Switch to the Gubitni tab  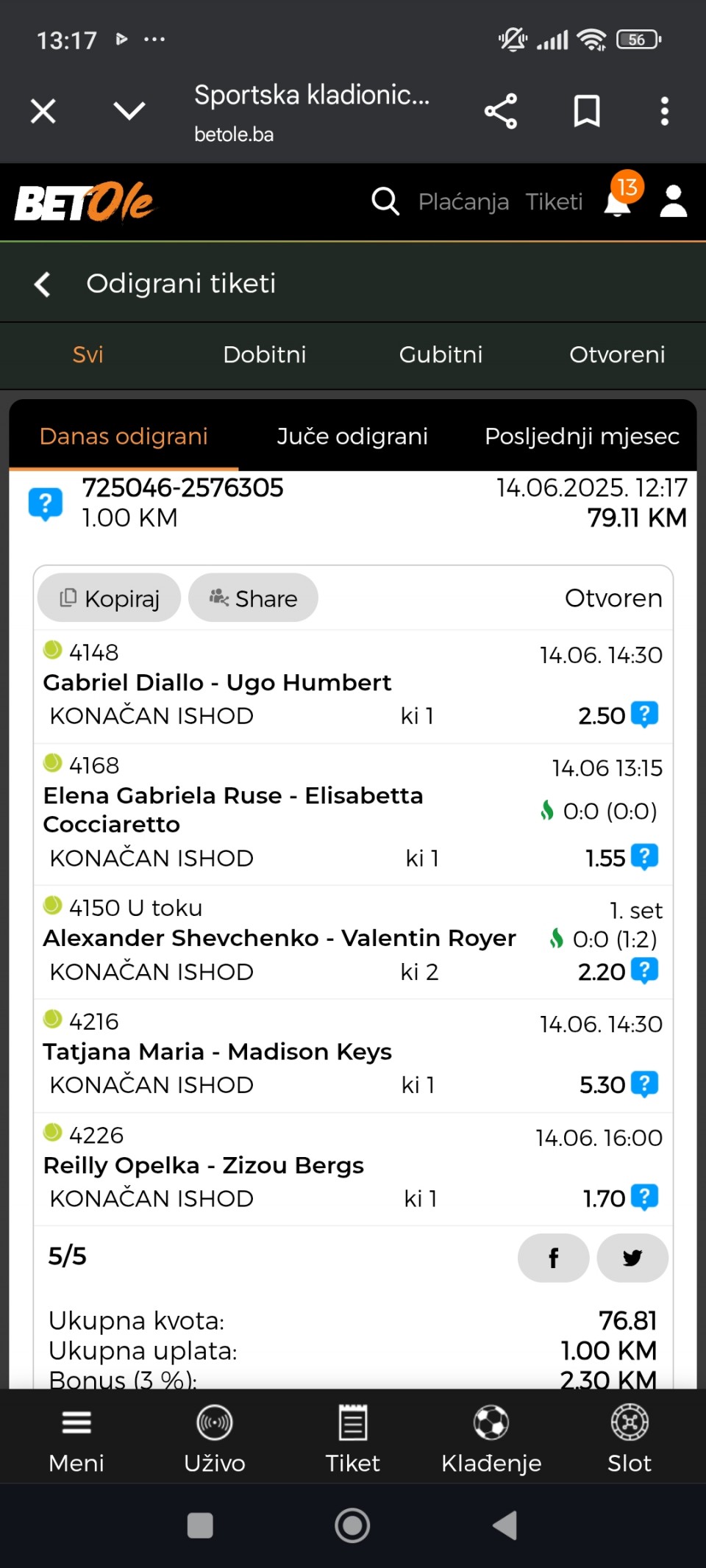(441, 355)
